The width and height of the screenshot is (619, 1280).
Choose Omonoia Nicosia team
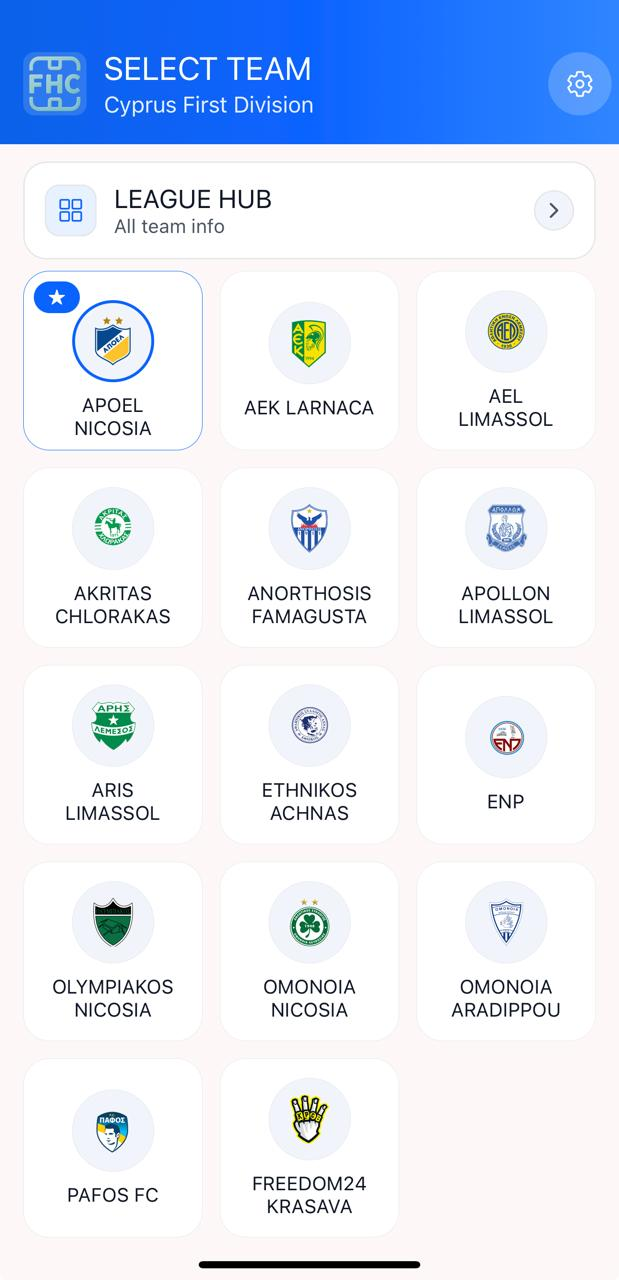[x=309, y=952]
